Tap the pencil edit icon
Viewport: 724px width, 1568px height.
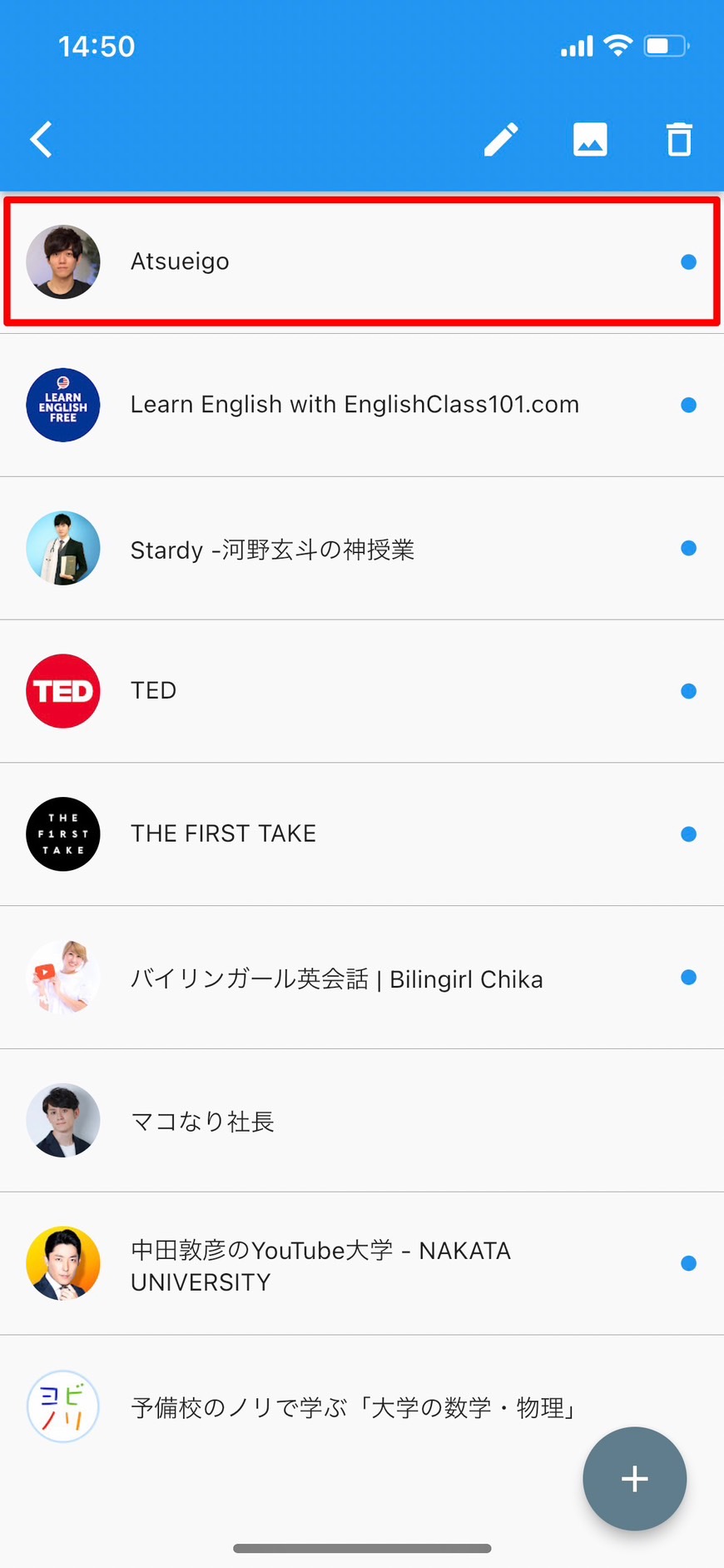[x=501, y=139]
